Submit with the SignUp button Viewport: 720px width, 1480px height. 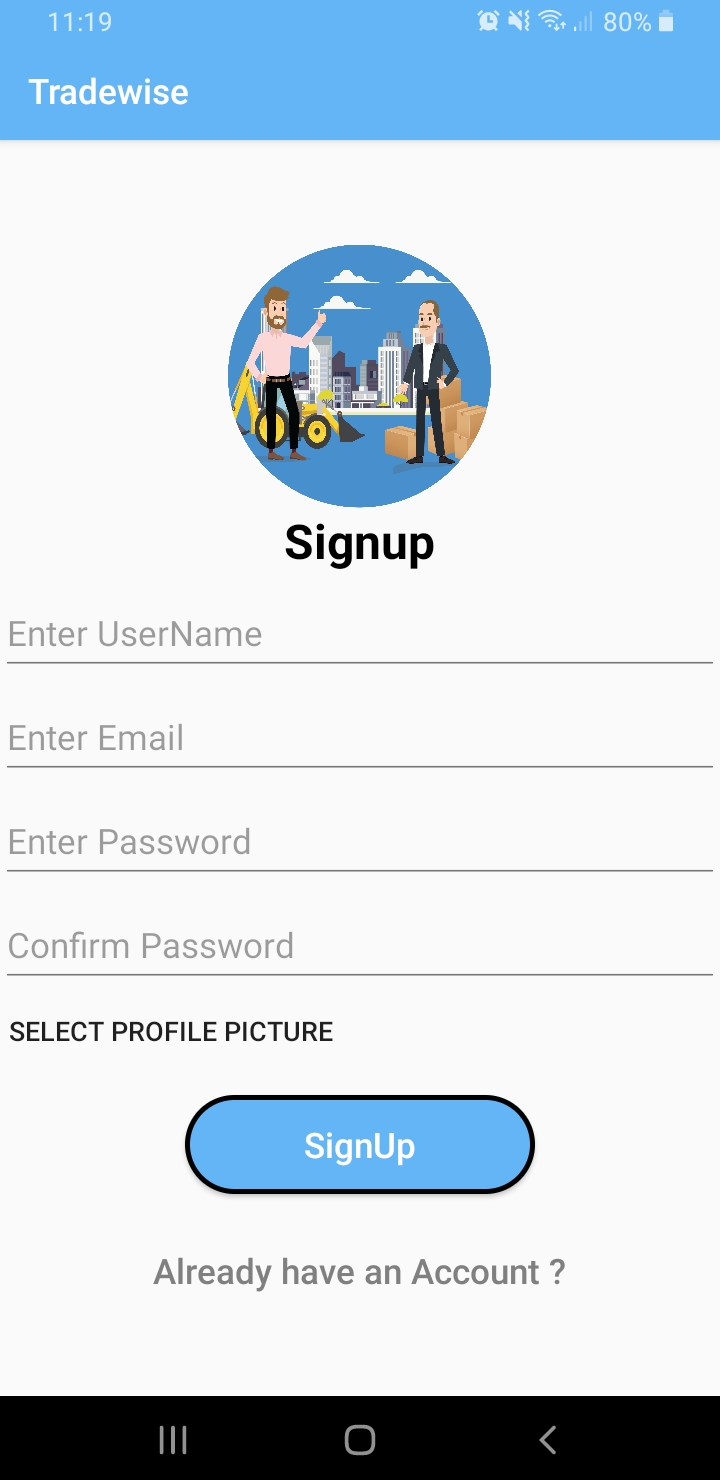(360, 1145)
